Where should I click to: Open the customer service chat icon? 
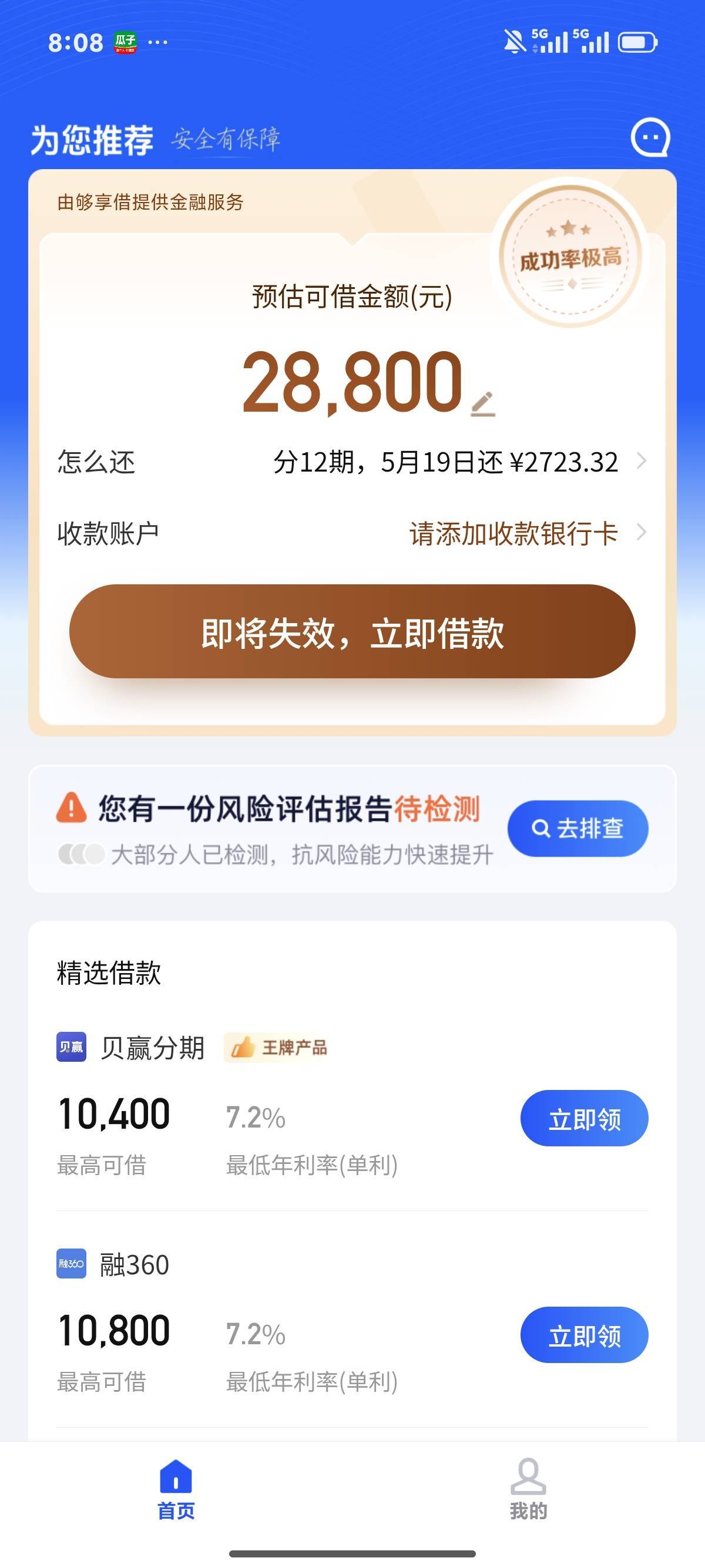point(650,137)
